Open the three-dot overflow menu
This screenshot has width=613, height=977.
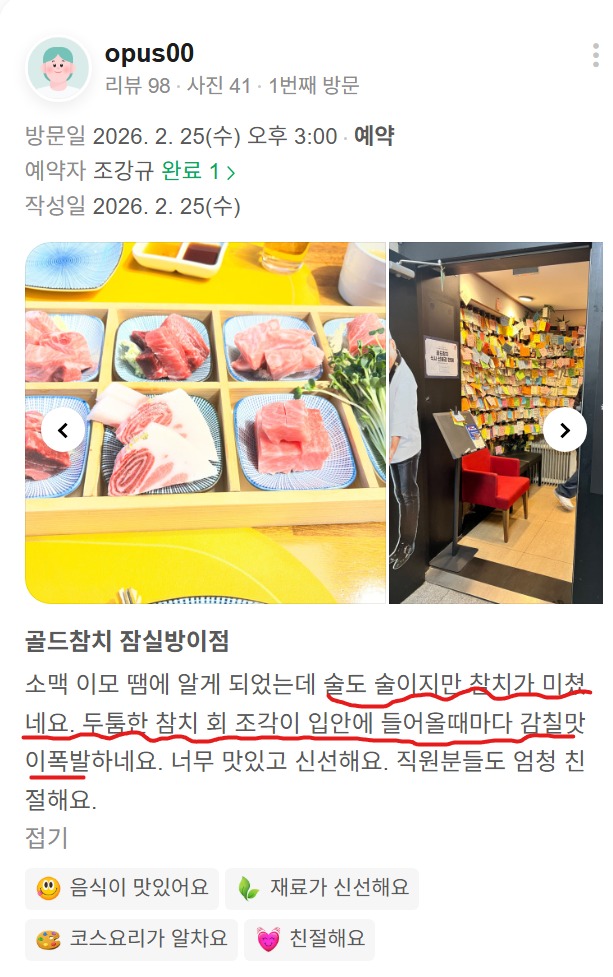click(x=596, y=55)
